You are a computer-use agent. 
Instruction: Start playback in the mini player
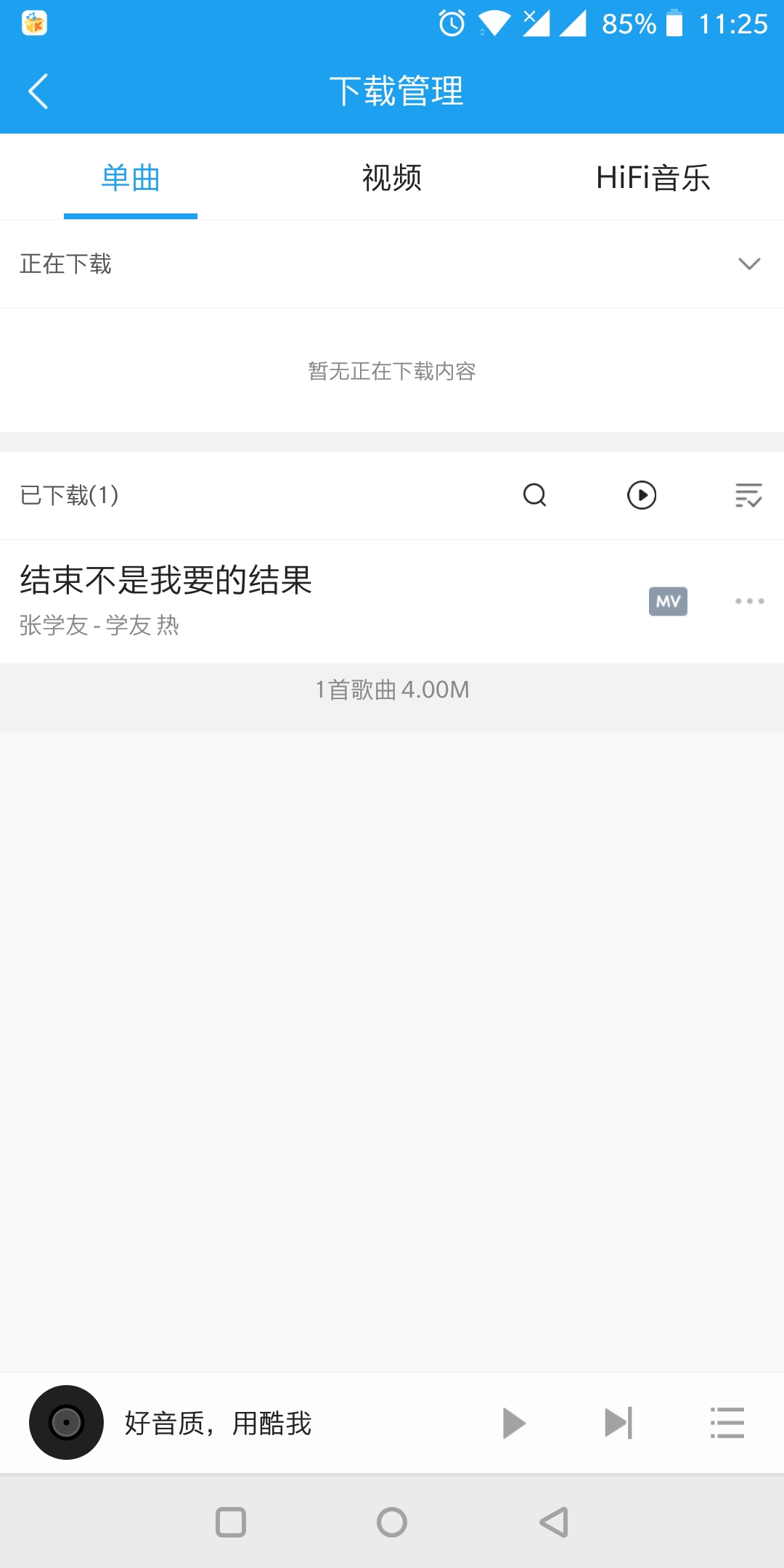[514, 1422]
